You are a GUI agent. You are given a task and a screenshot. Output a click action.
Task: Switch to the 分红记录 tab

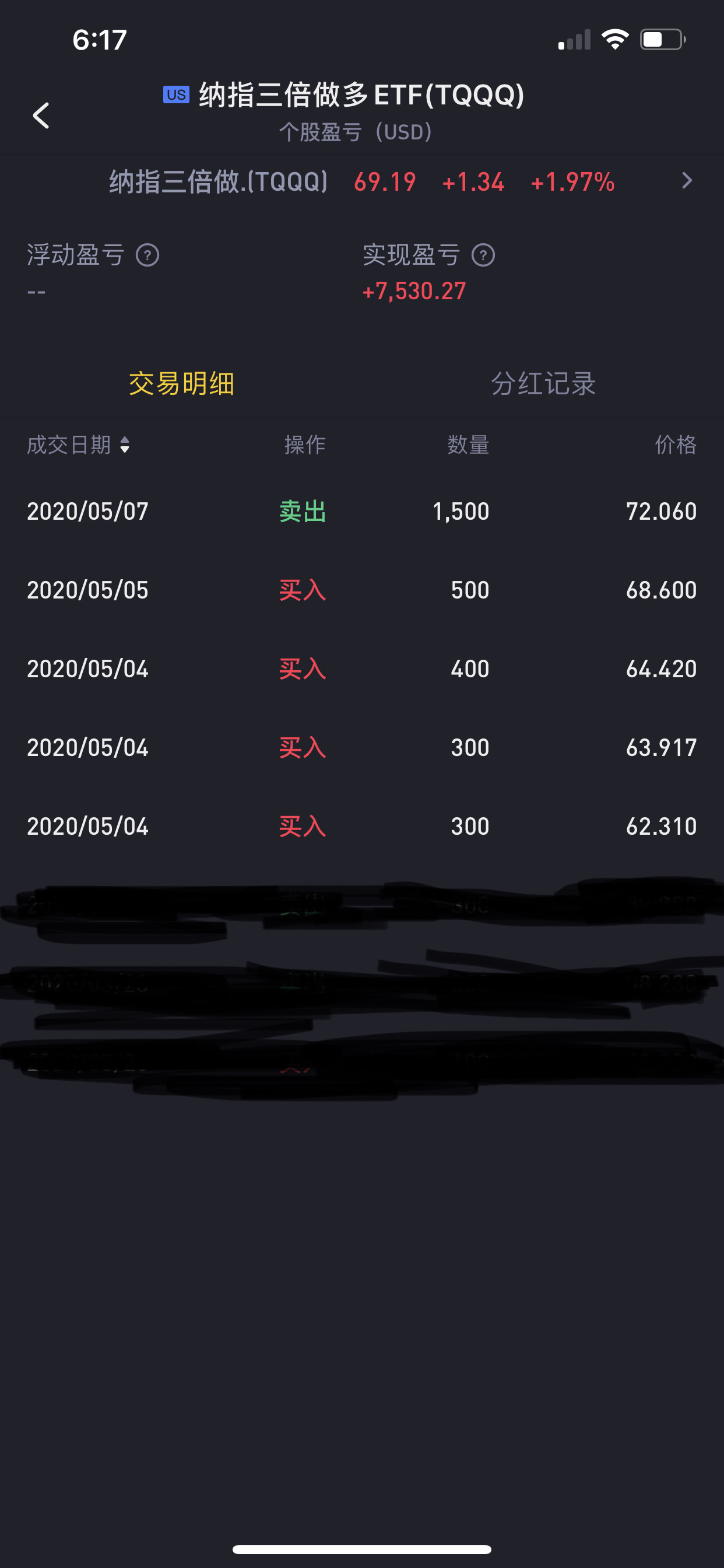(x=543, y=383)
